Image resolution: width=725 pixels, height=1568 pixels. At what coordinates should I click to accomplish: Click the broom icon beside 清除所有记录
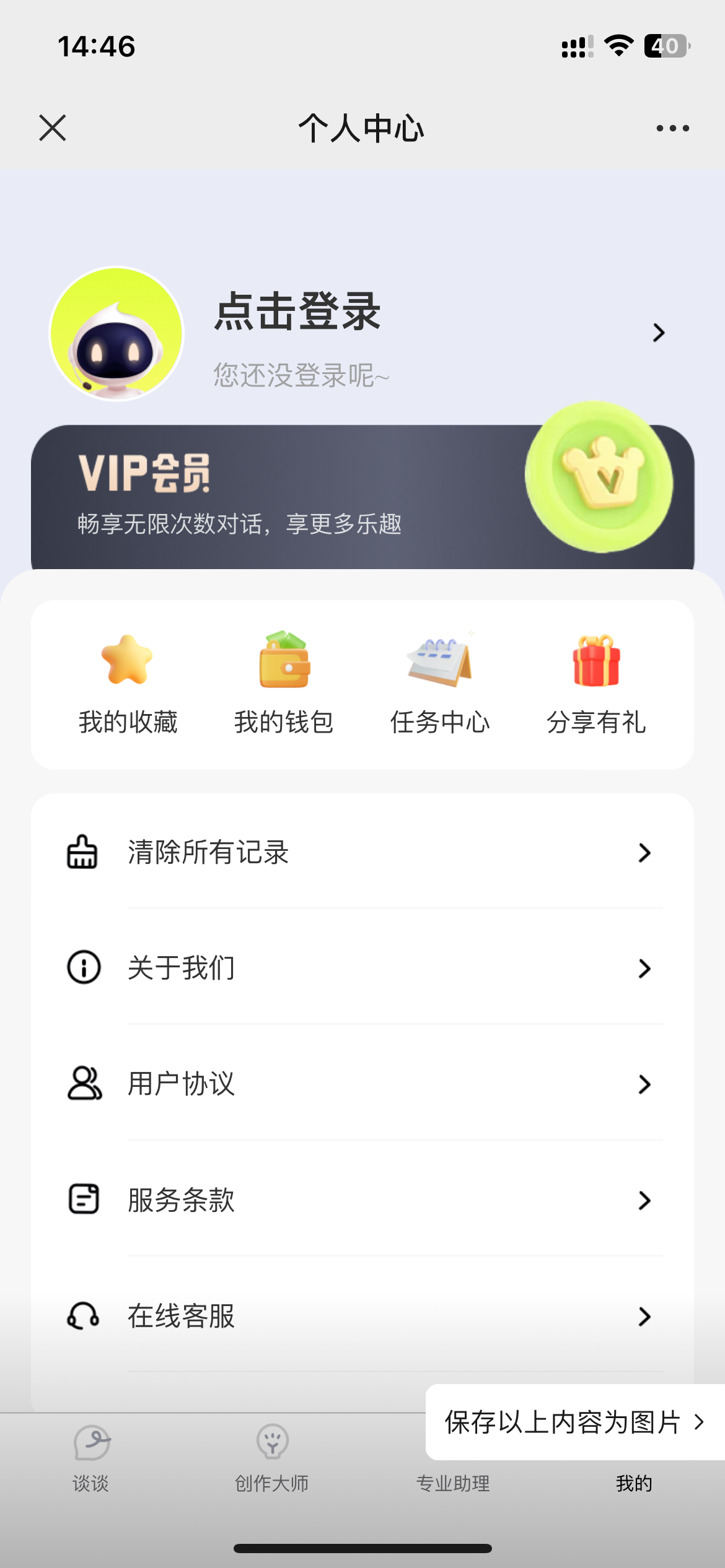point(84,852)
